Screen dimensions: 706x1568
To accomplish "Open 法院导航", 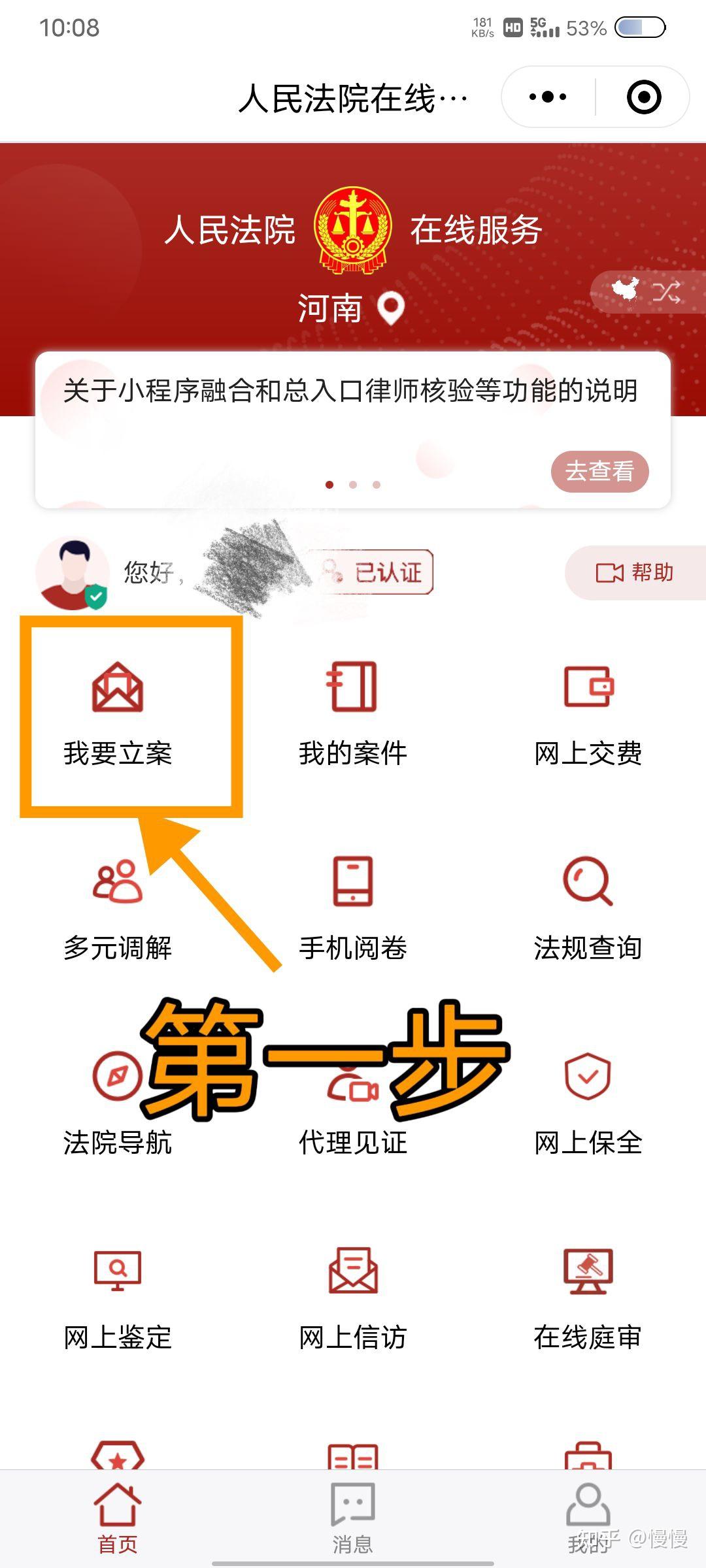I will point(118,1105).
